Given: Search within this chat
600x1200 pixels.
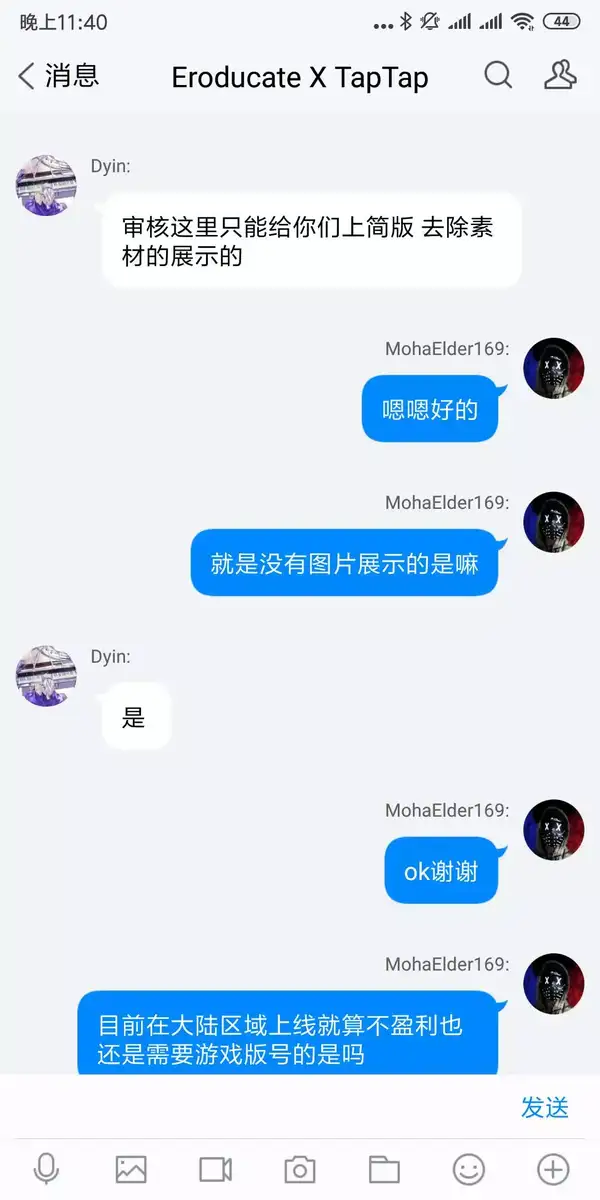Looking at the screenshot, I should coord(498,75).
